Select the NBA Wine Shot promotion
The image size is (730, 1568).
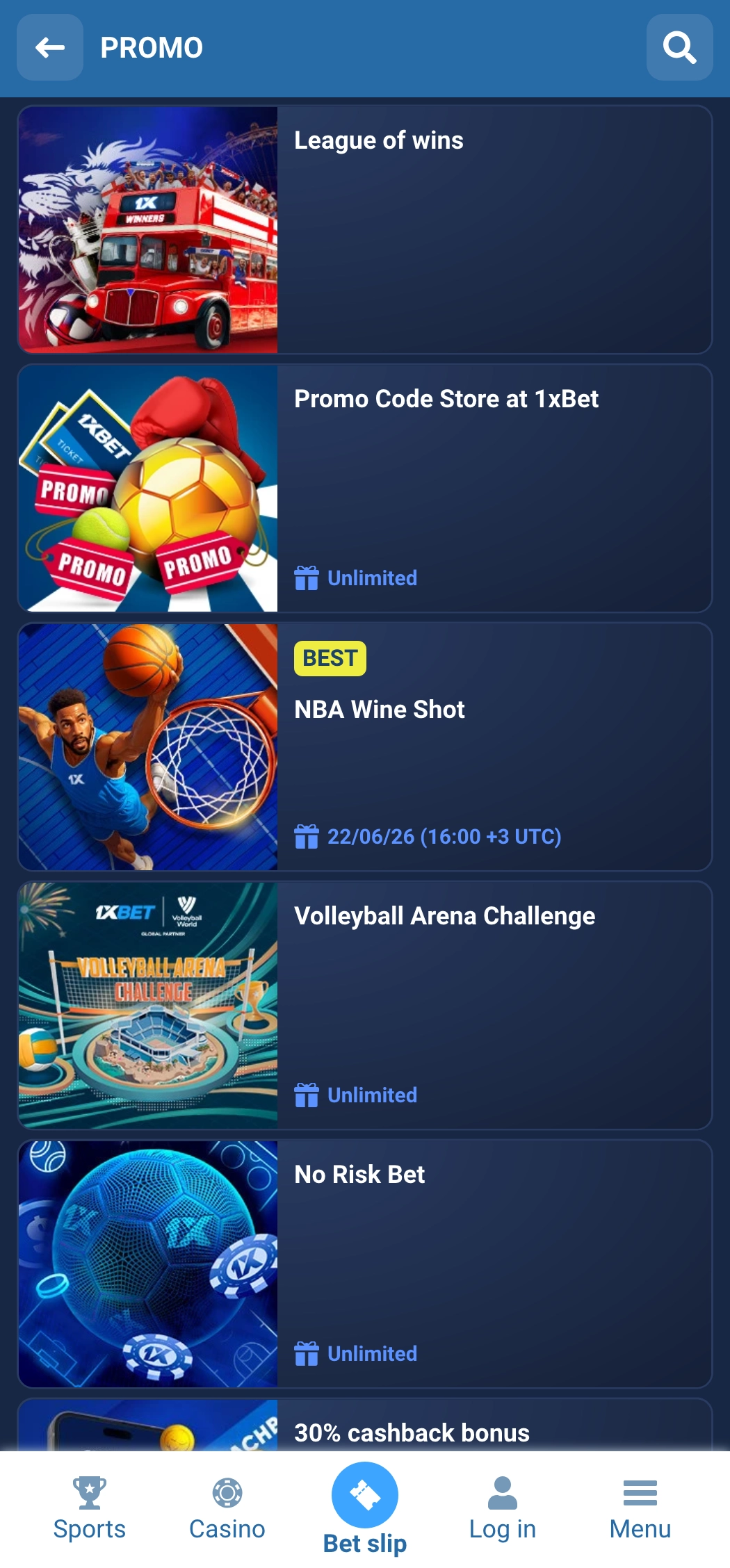tap(380, 710)
